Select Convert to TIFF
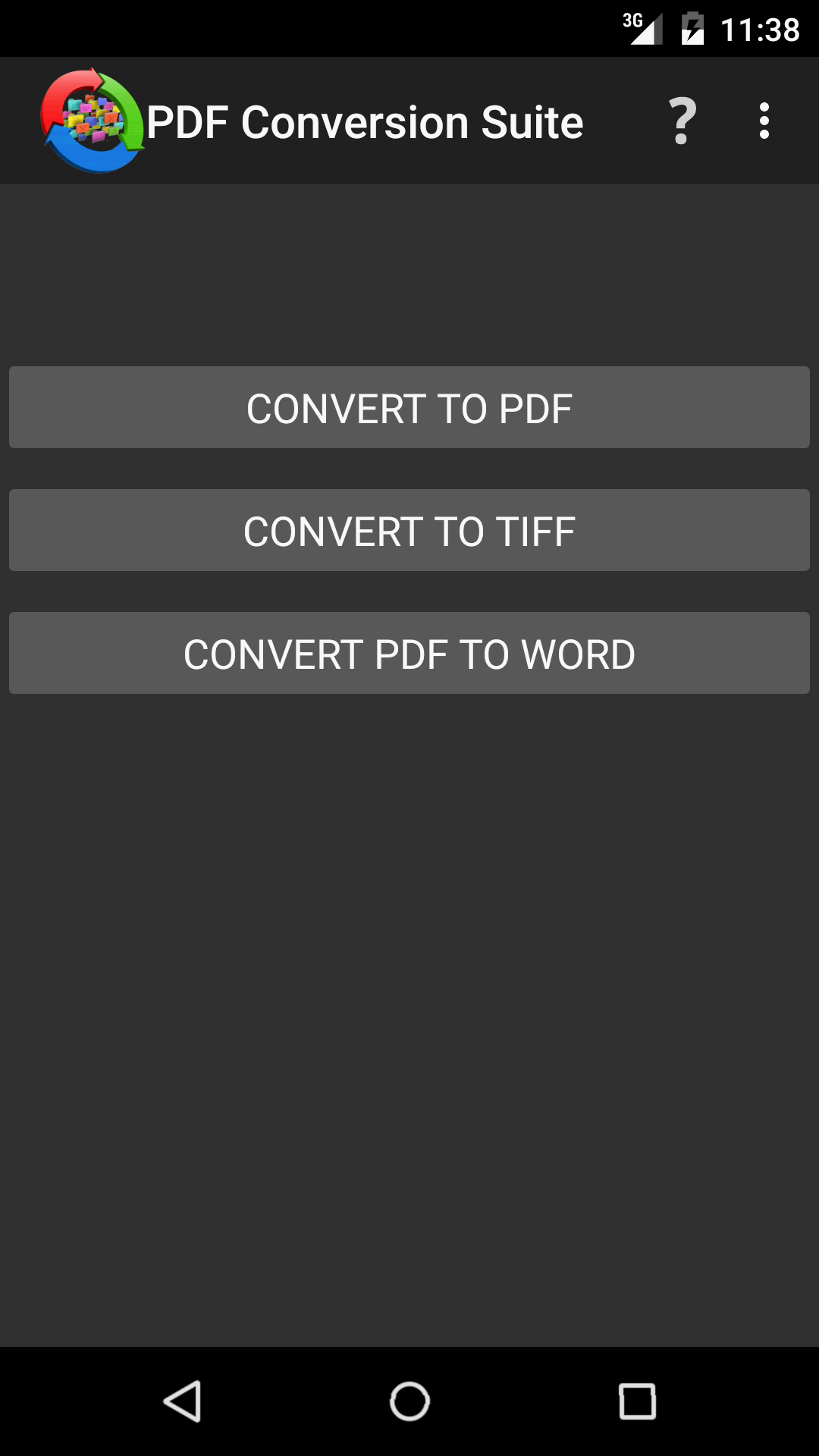819x1456 pixels. click(x=409, y=530)
